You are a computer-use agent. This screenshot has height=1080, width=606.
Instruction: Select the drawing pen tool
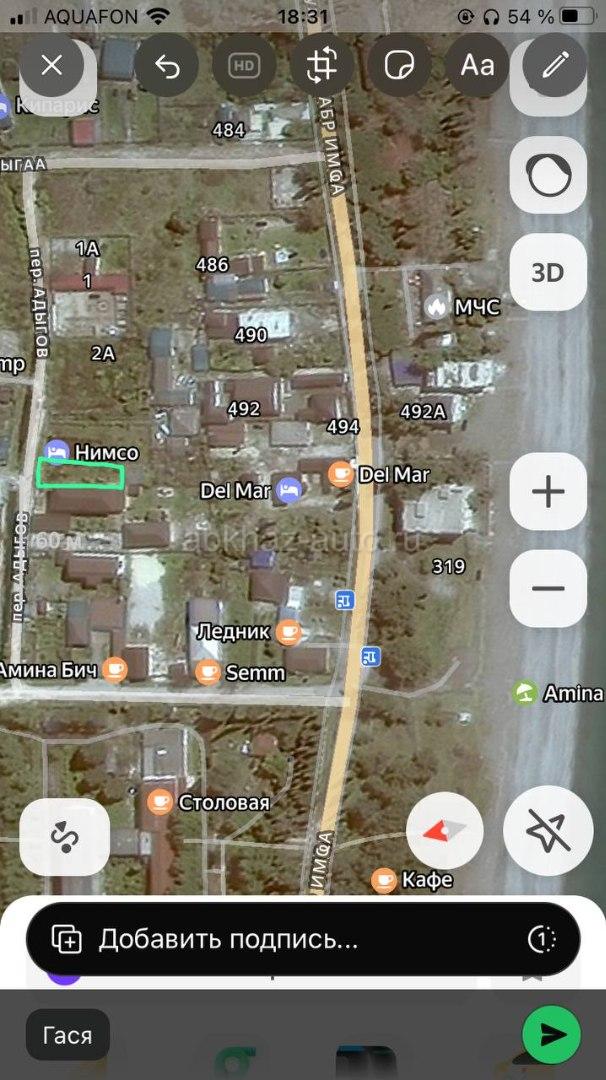553,66
